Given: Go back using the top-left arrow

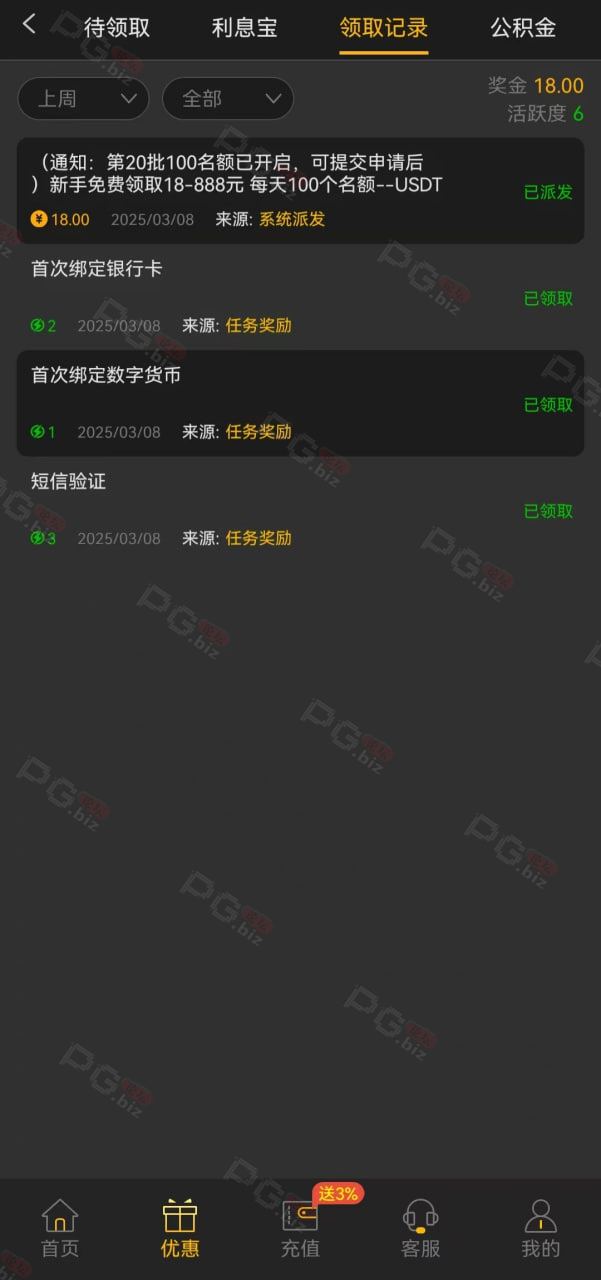Looking at the screenshot, I should tap(29, 24).
